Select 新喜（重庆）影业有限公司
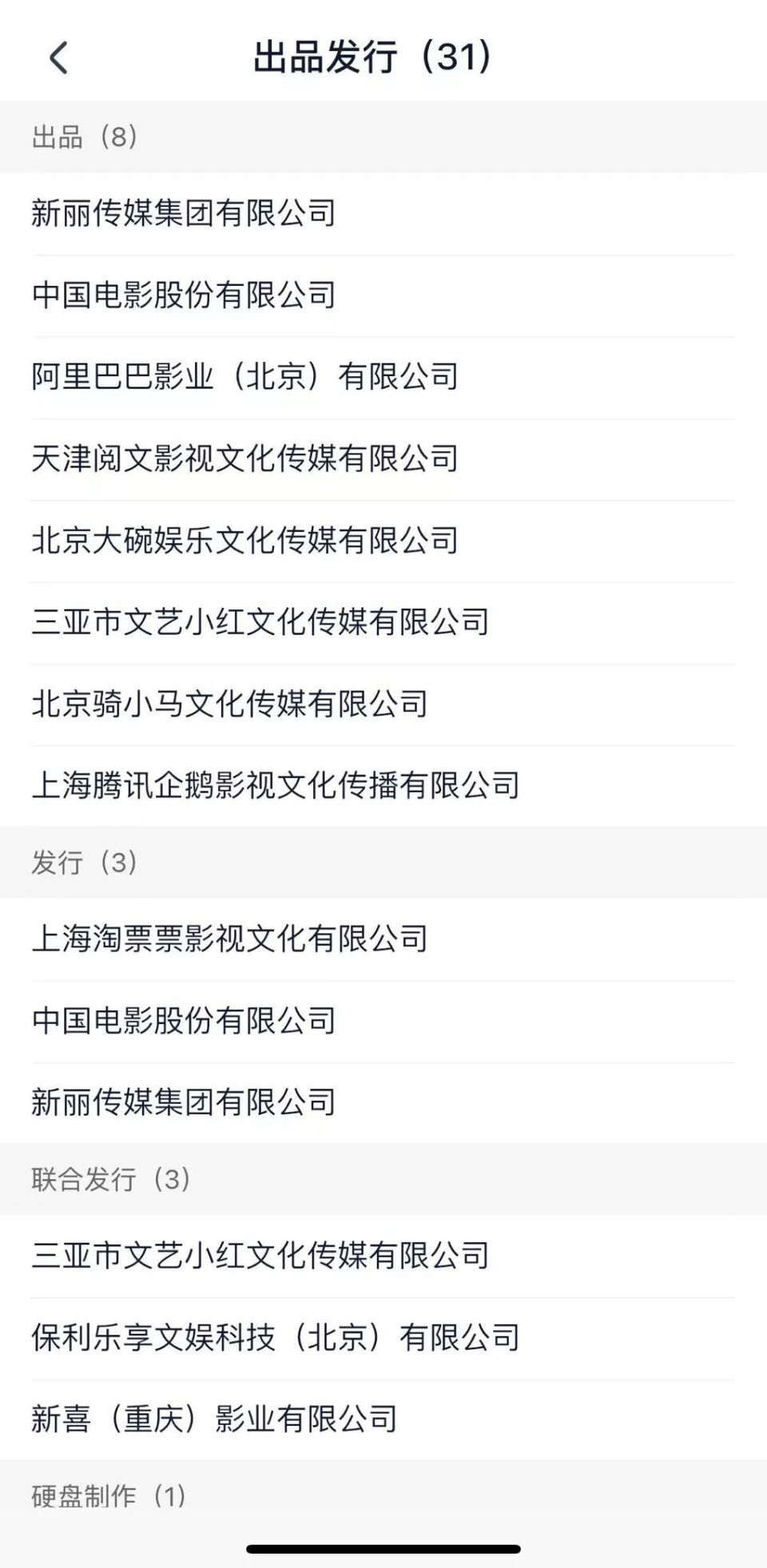The image size is (767, 1568). coord(214,1419)
